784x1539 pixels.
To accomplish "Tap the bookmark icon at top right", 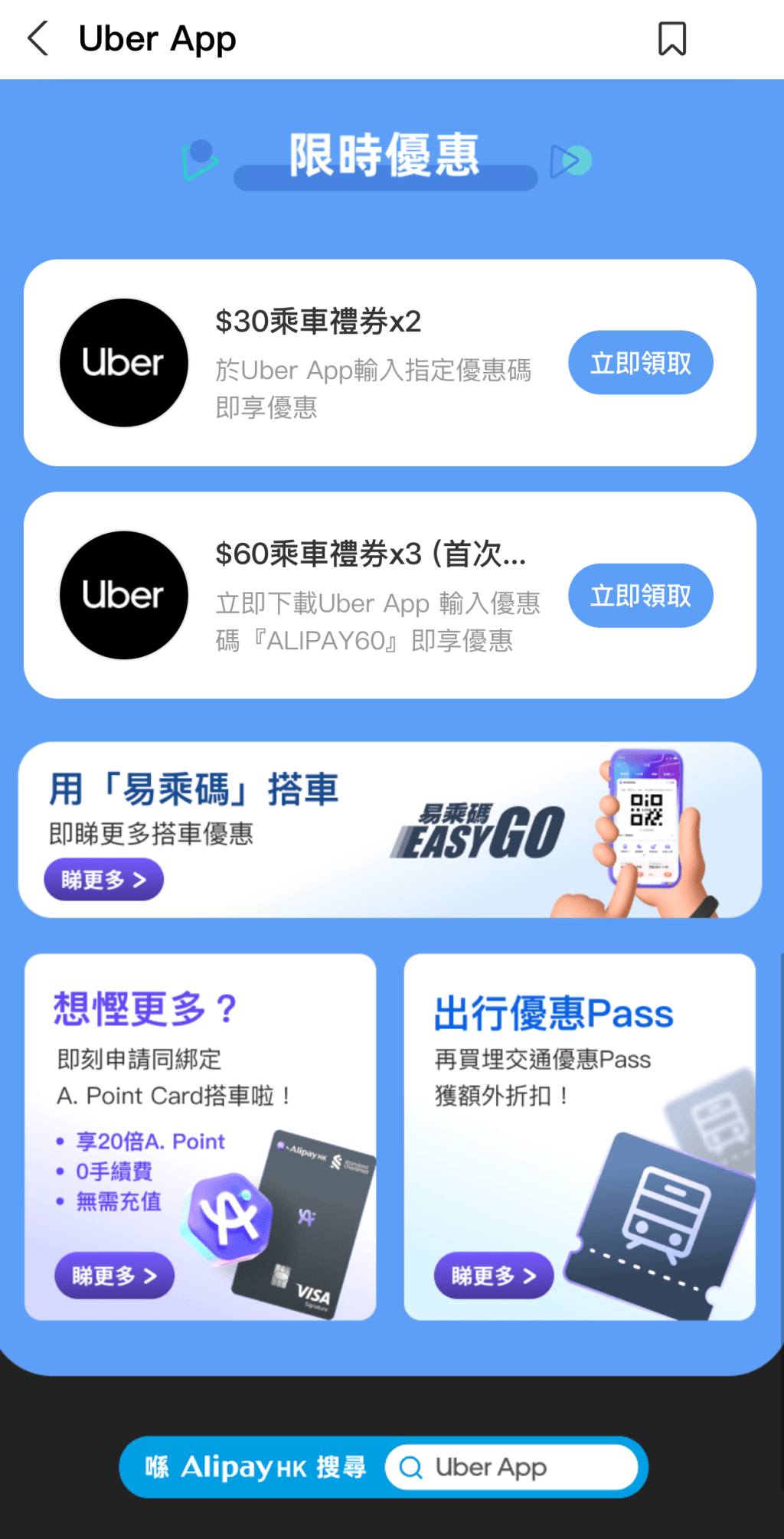I will coord(671,38).
